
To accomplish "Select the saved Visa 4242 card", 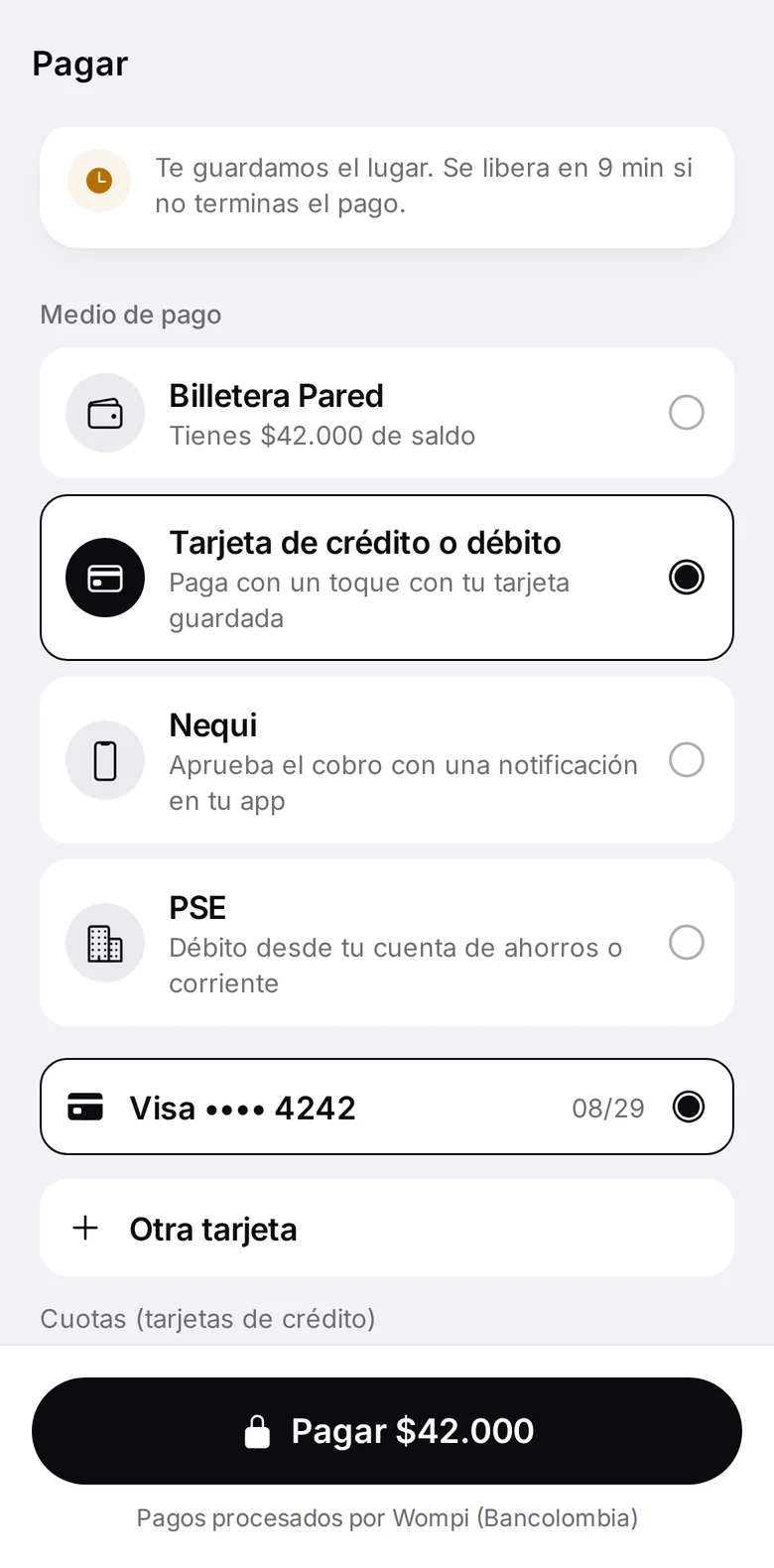I will click(x=387, y=1107).
